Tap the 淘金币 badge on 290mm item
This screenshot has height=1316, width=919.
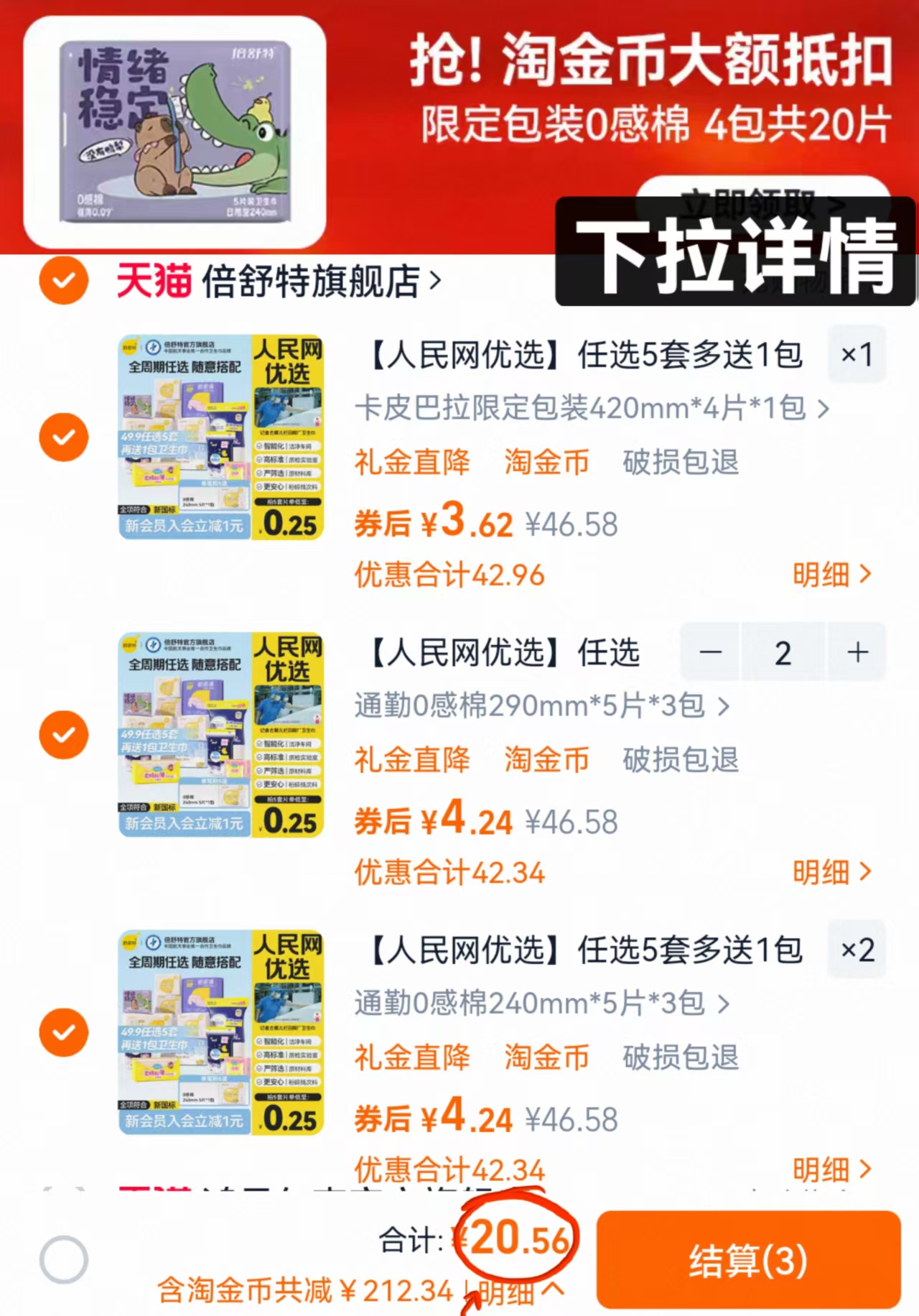546,760
